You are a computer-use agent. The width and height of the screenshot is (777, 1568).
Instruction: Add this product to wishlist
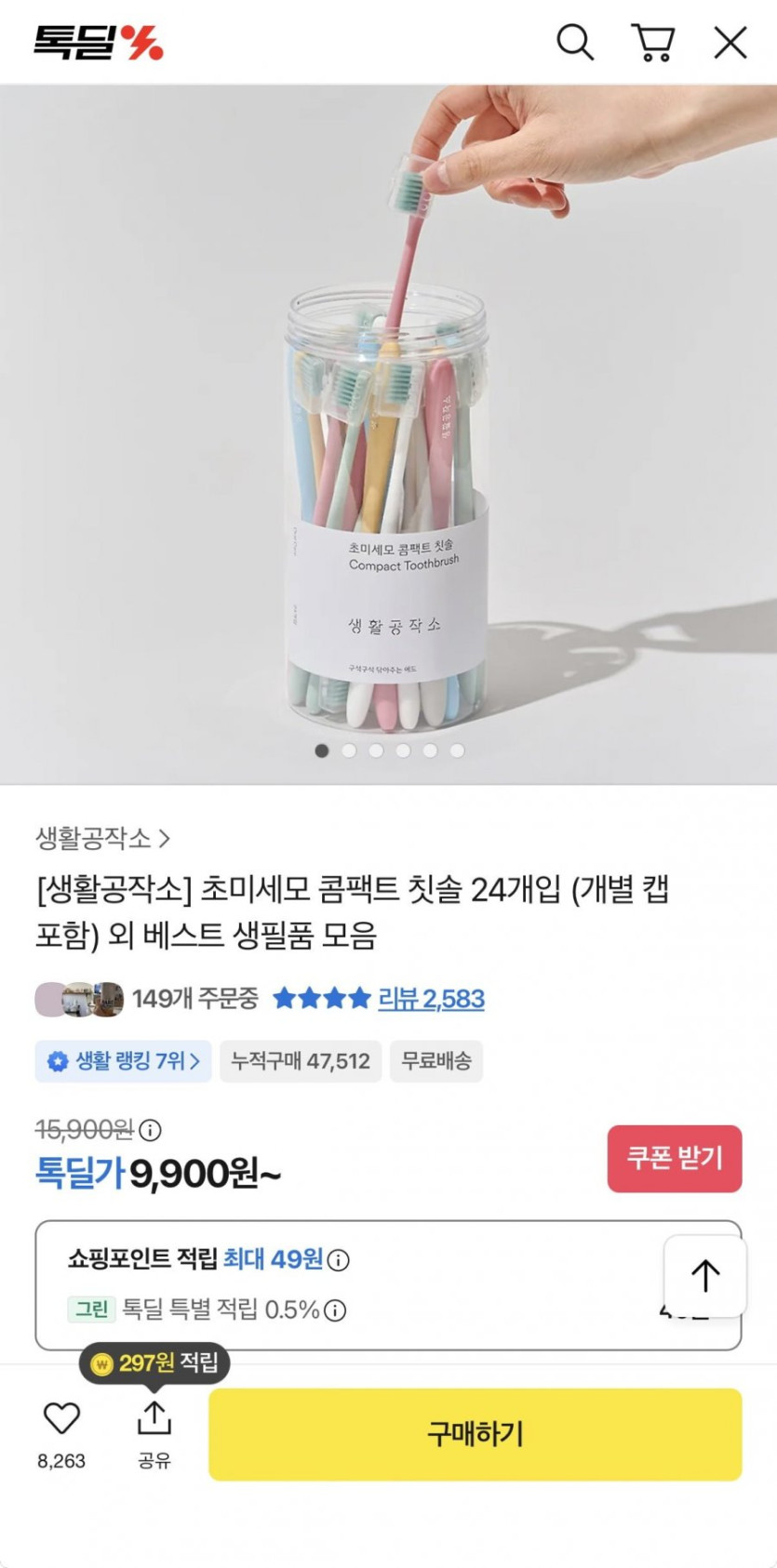pos(61,1419)
